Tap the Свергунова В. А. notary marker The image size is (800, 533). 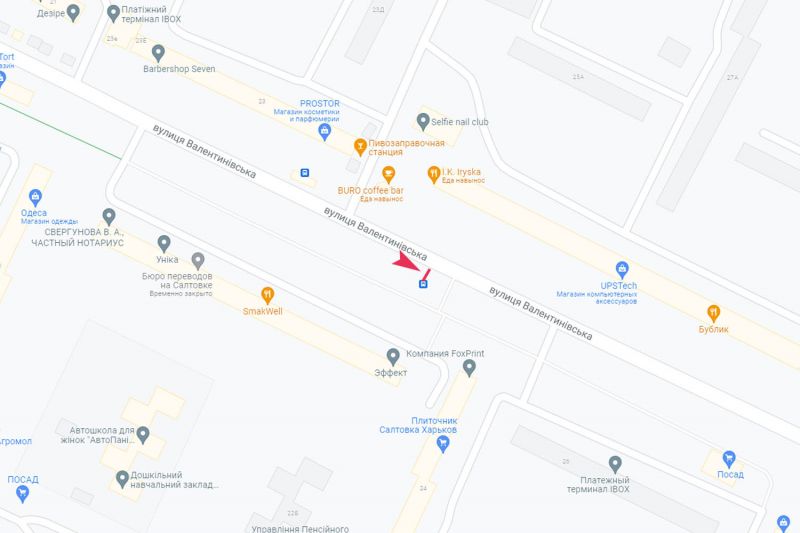point(109,216)
